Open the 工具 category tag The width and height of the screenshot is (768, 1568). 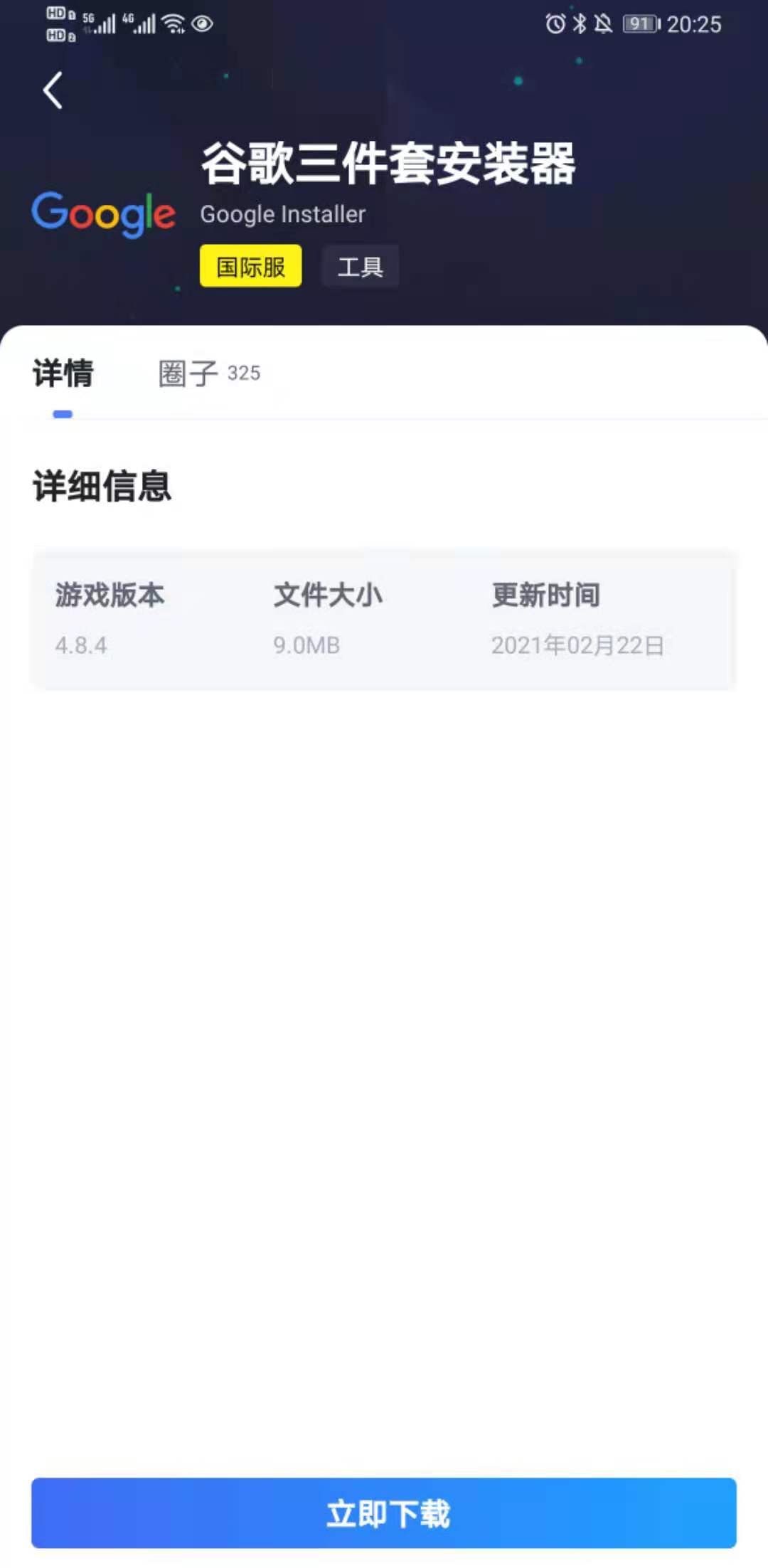pos(360,266)
